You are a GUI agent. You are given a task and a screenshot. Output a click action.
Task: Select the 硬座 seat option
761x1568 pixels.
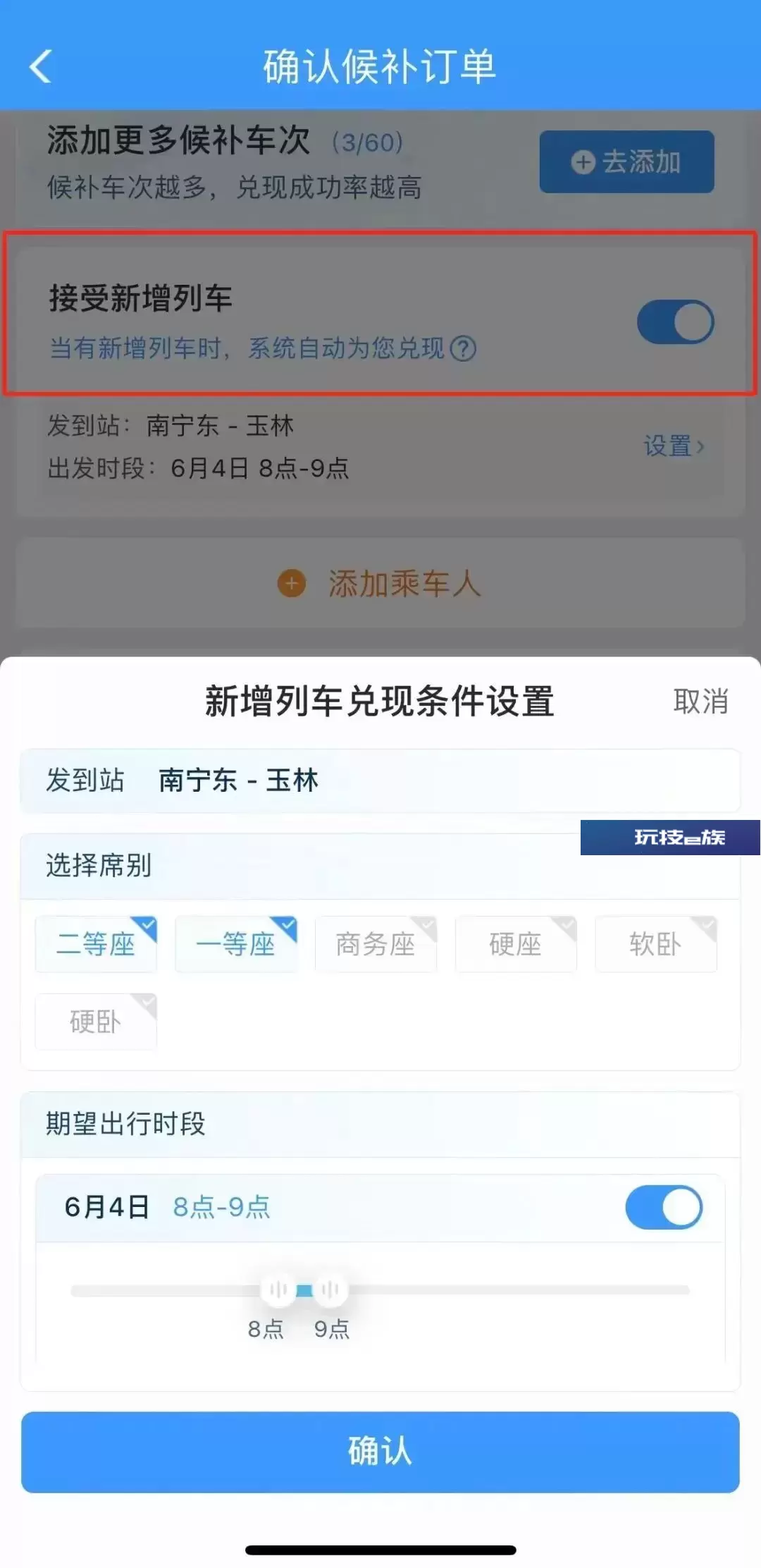pyautogui.click(x=516, y=944)
